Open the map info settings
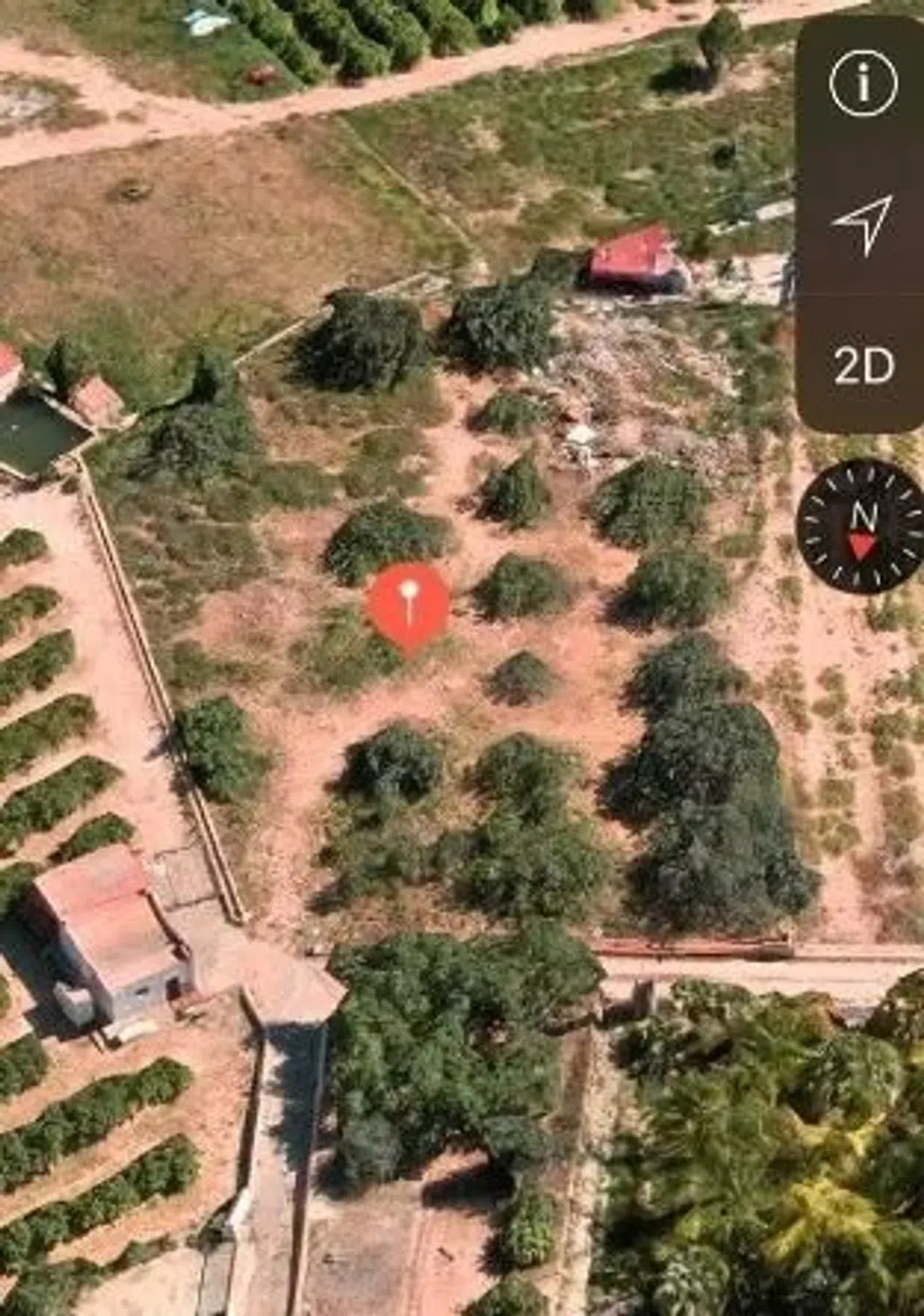924x1316 pixels. [863, 84]
